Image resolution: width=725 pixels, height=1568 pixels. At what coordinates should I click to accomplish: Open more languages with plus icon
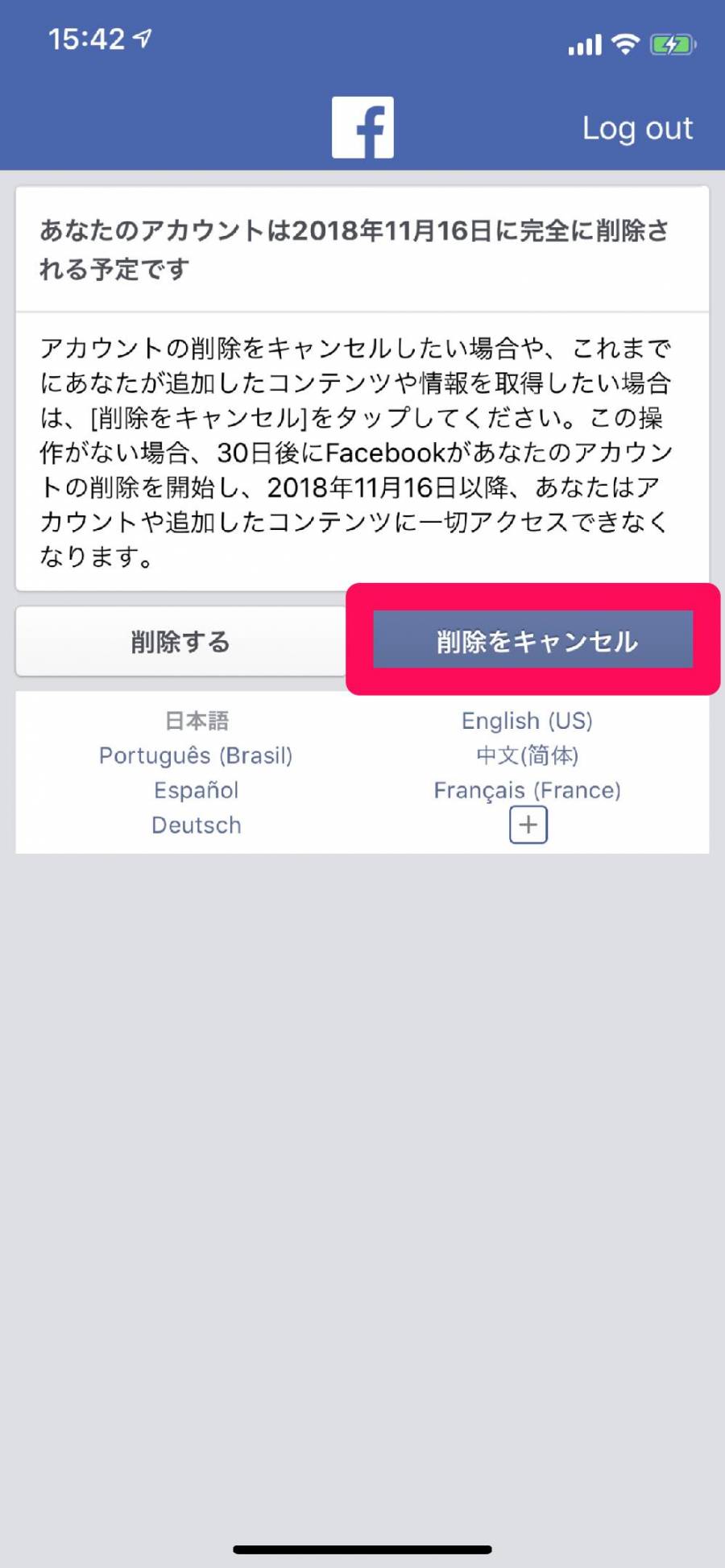(x=528, y=825)
